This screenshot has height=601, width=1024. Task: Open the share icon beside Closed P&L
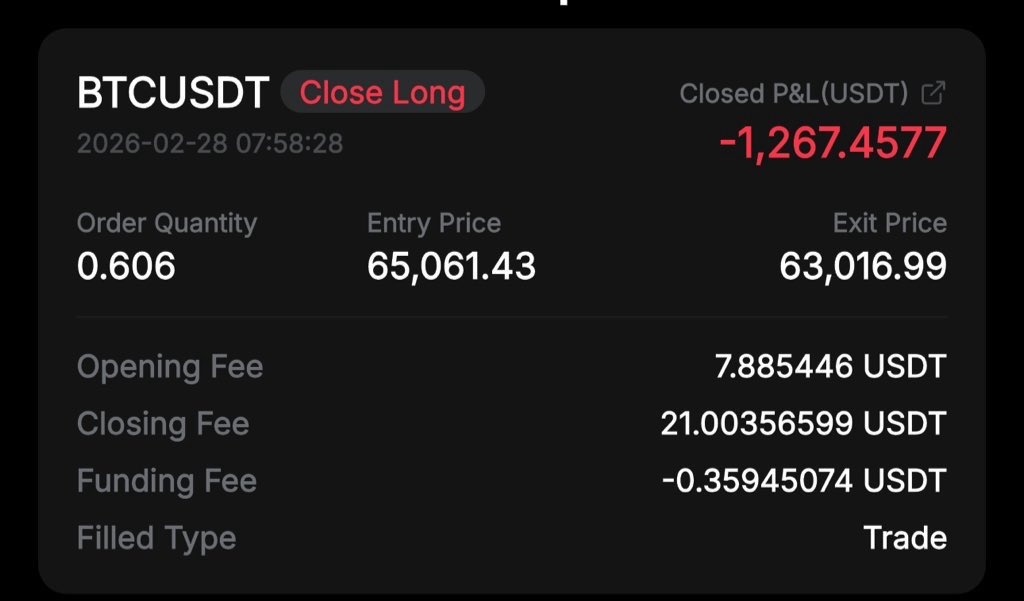[x=933, y=93]
